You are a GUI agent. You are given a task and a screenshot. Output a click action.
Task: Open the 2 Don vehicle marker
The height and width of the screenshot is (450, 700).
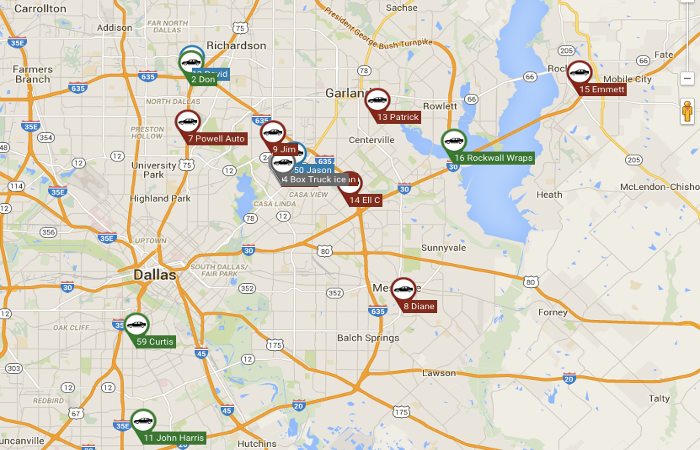[x=190, y=64]
